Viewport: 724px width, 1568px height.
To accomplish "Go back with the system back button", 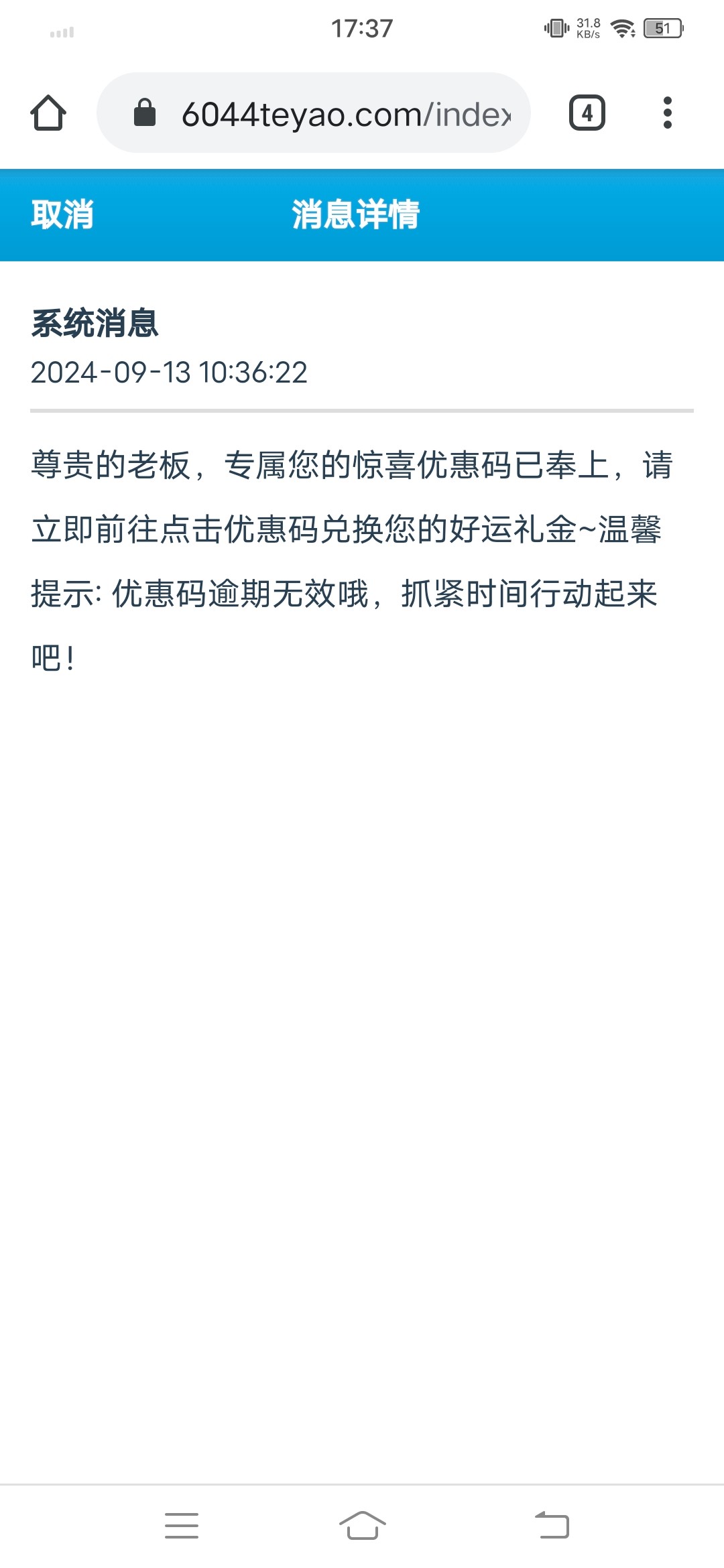I will tap(552, 1525).
